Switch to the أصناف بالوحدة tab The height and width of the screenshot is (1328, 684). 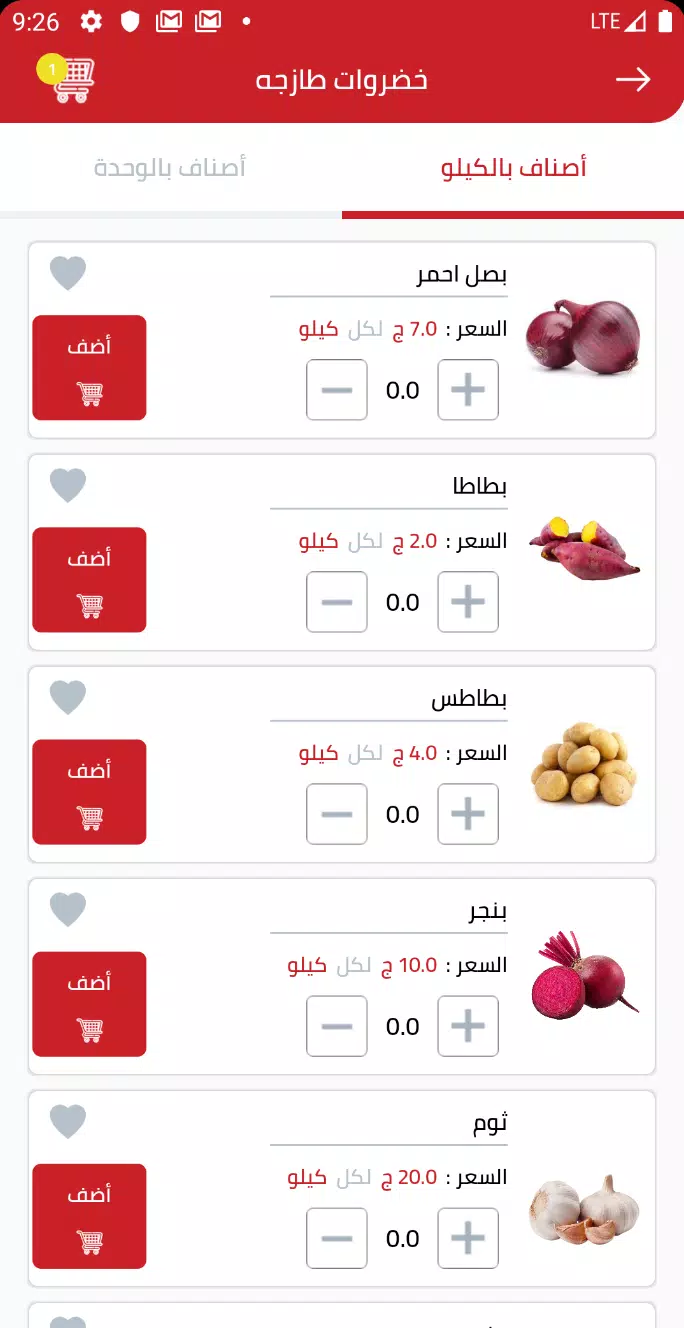point(170,168)
